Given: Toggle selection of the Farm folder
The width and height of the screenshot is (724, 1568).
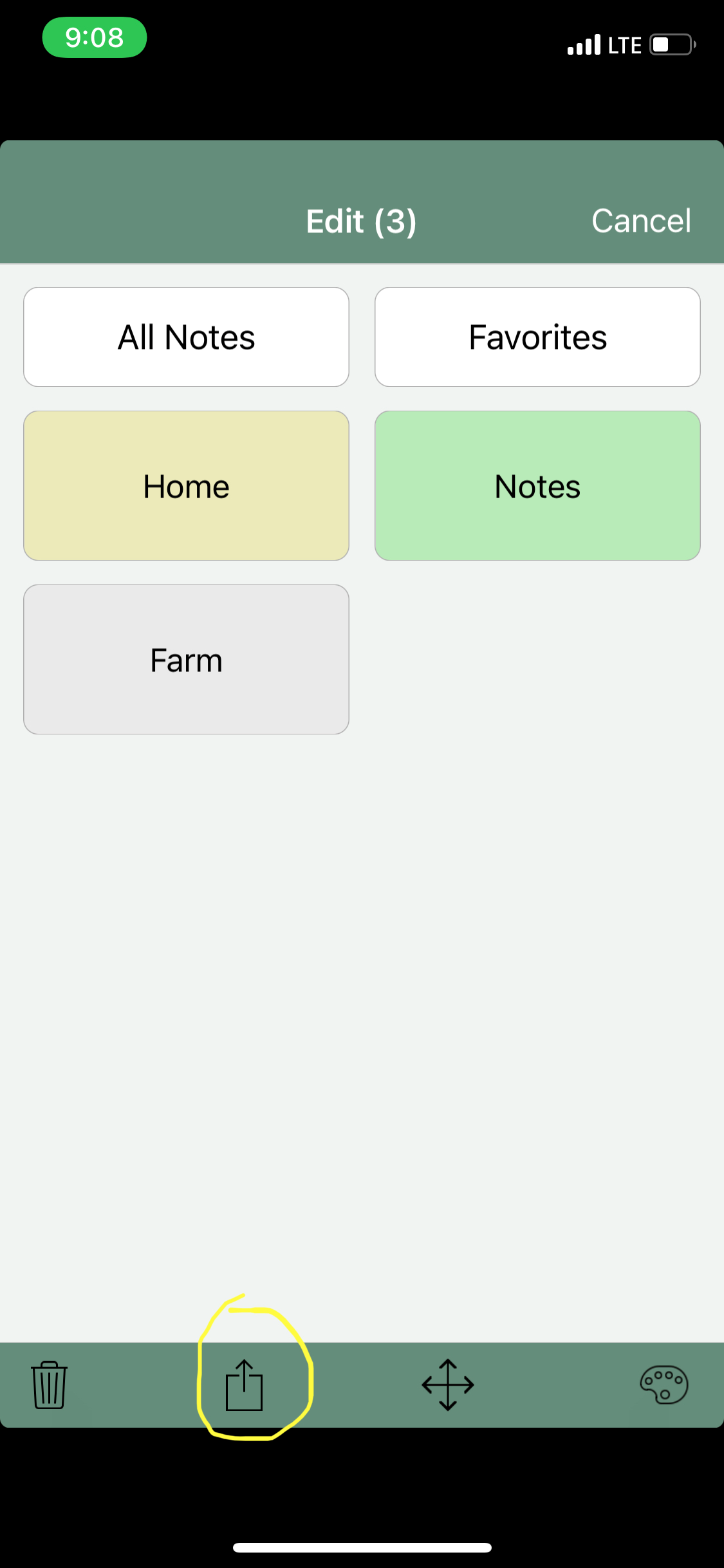Looking at the screenshot, I should (x=185, y=659).
